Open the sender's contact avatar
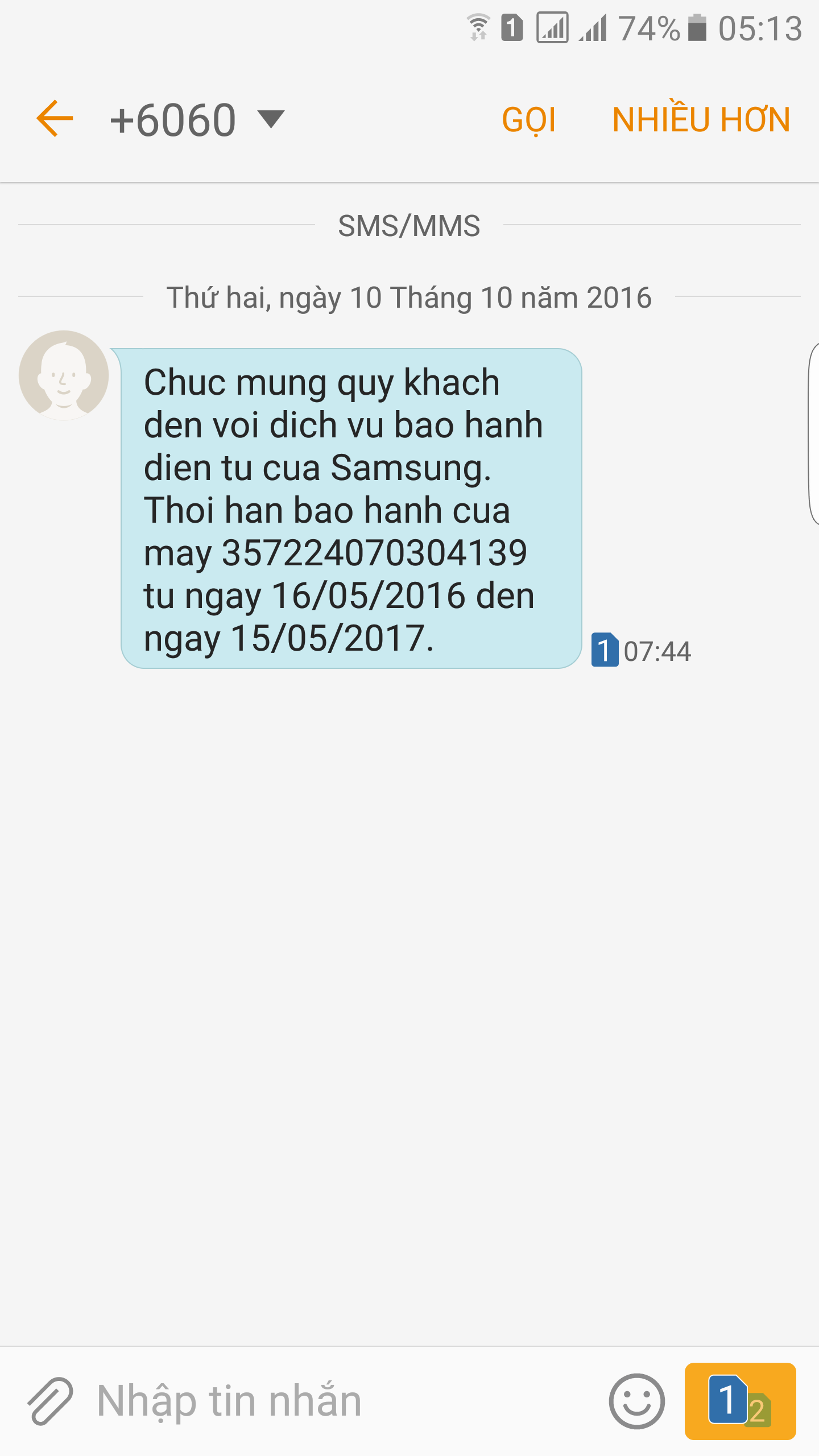This screenshot has height=1456, width=819. [x=64, y=375]
